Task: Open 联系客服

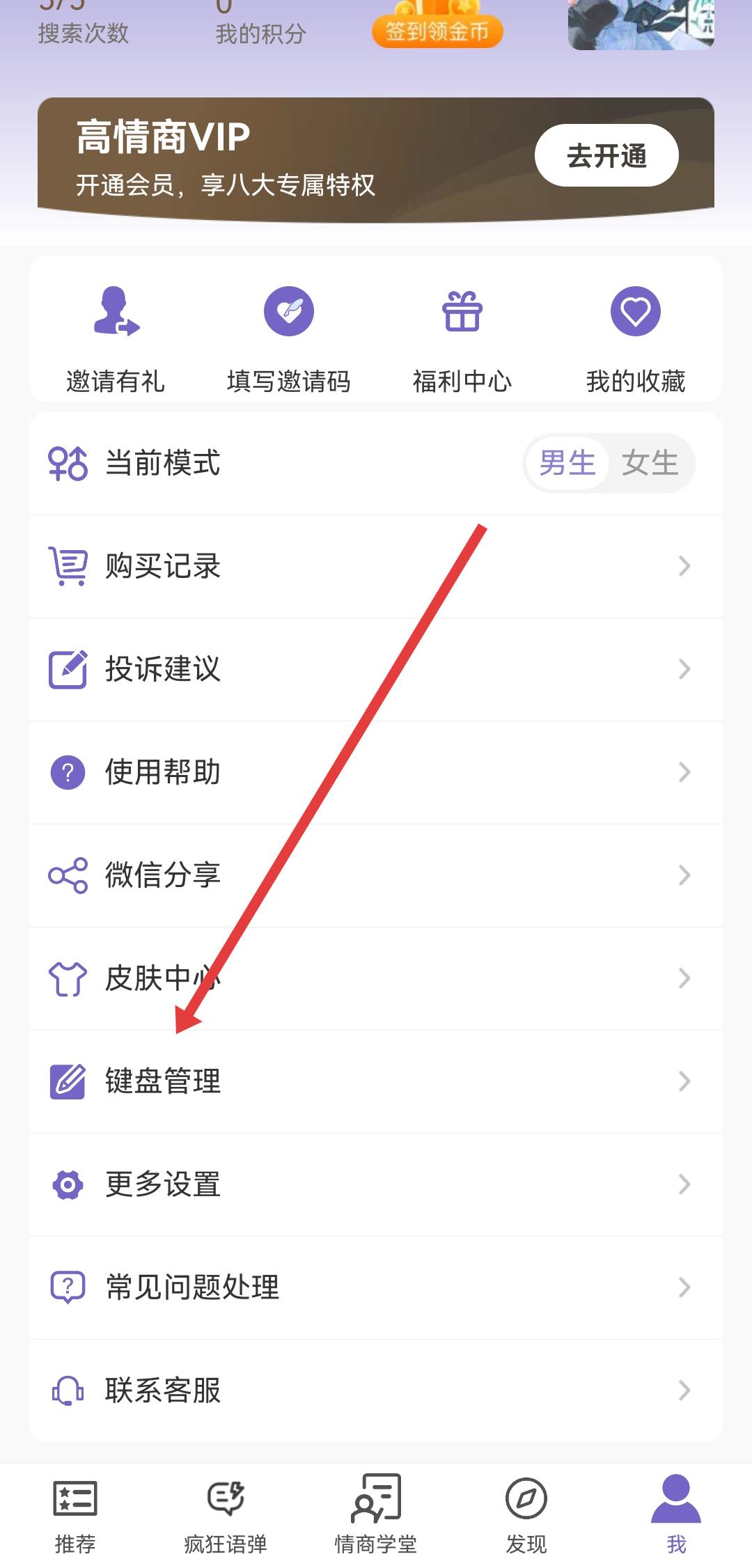Action: click(x=376, y=1390)
